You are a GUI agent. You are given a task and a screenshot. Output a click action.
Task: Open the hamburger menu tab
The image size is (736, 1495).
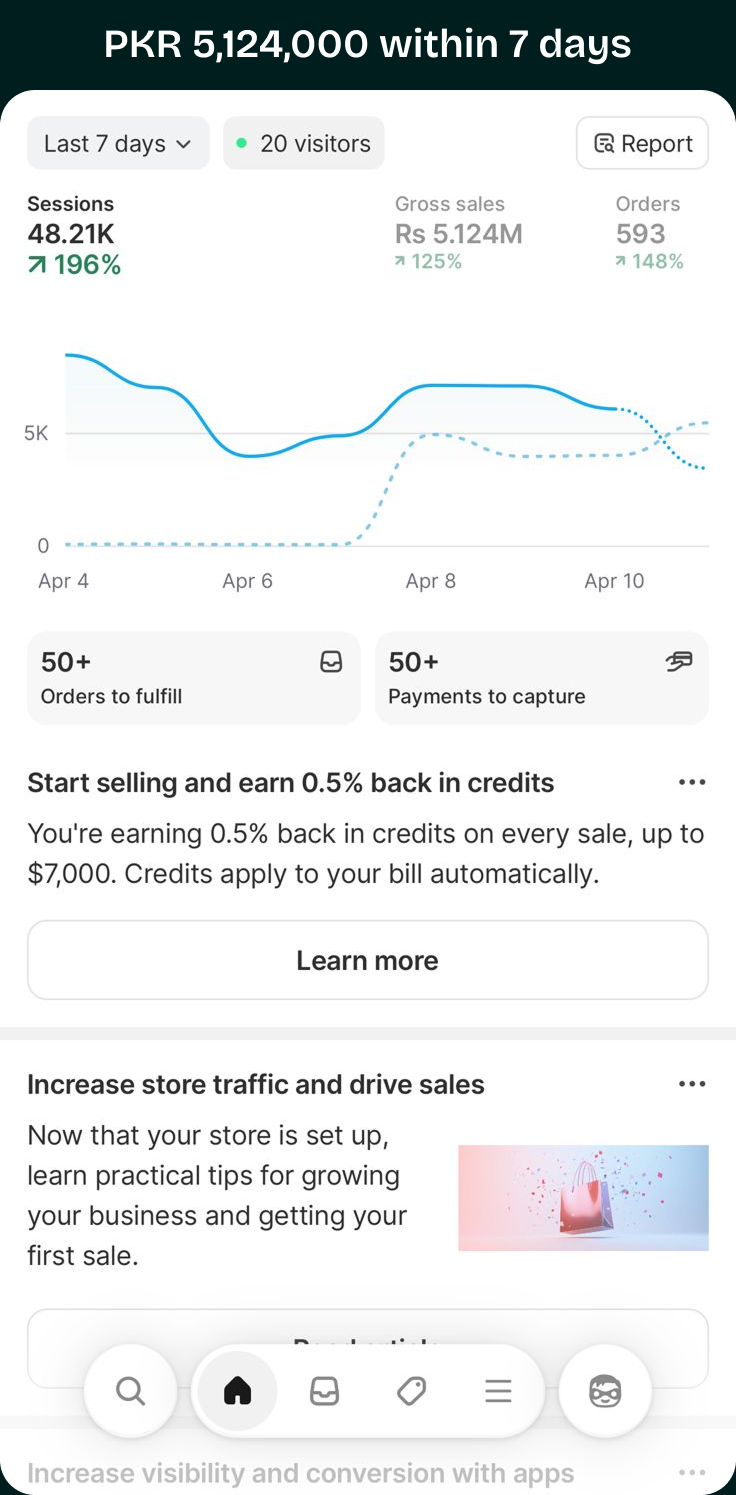pyautogui.click(x=498, y=1391)
